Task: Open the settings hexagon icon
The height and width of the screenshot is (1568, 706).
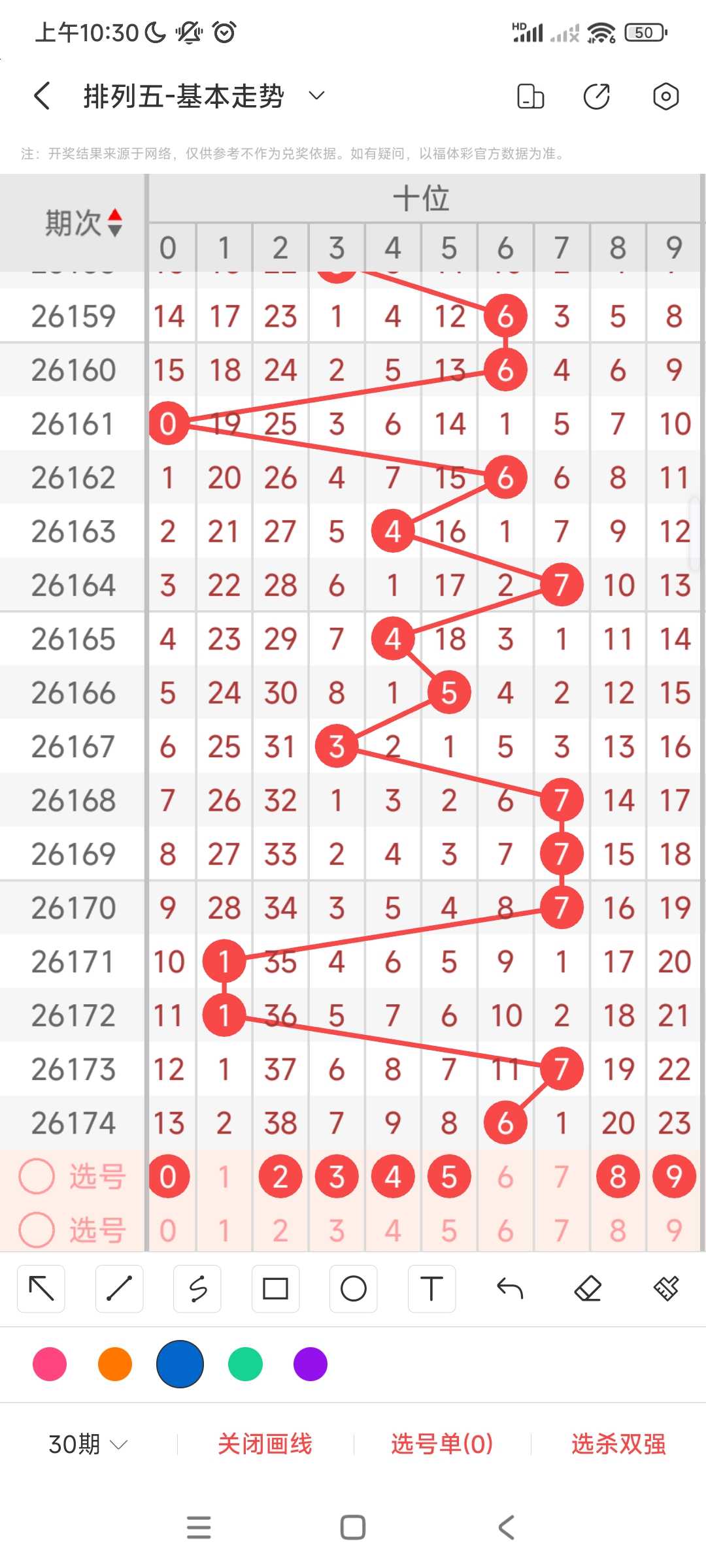Action: [665, 96]
